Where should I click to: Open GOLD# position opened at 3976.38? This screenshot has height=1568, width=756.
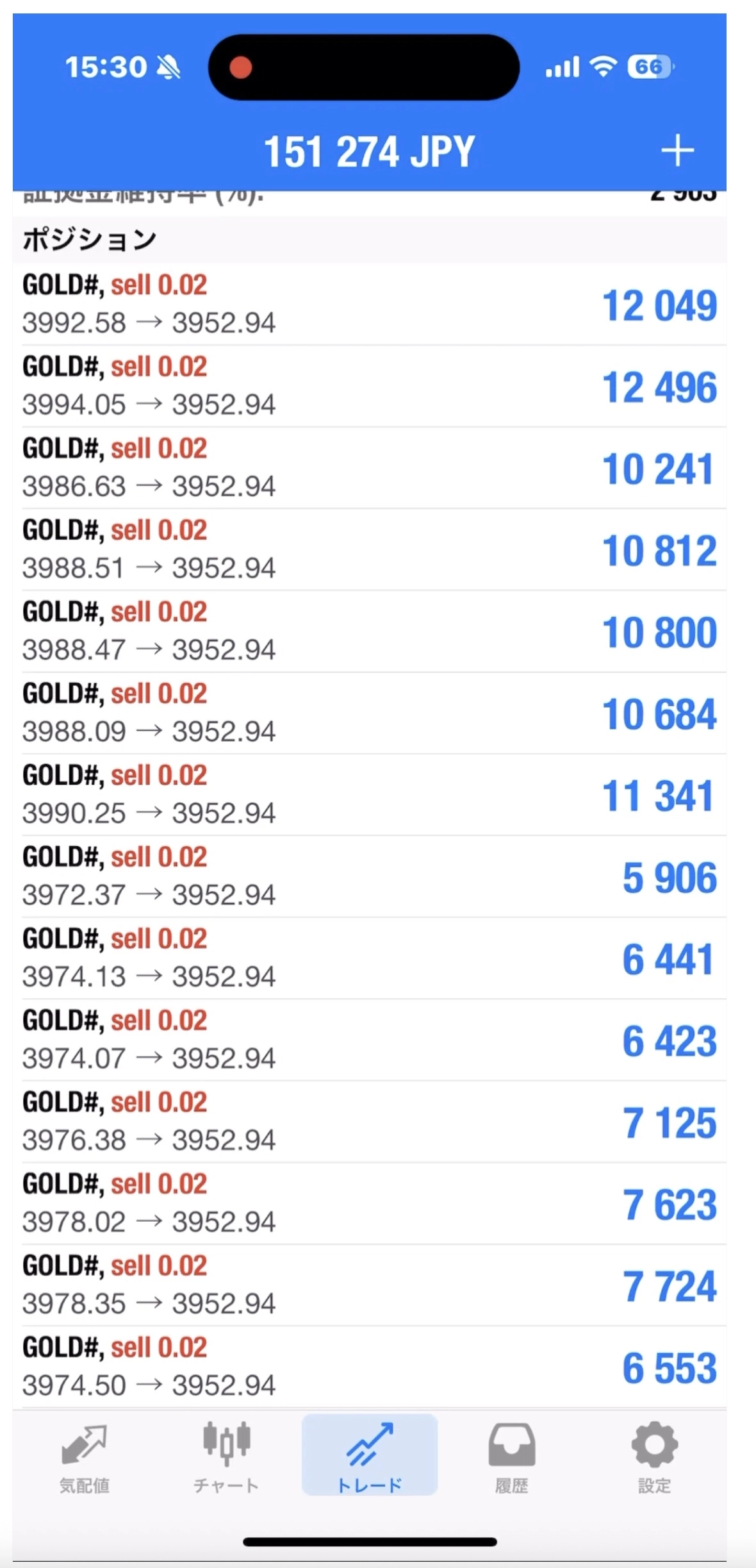pyautogui.click(x=370, y=1121)
